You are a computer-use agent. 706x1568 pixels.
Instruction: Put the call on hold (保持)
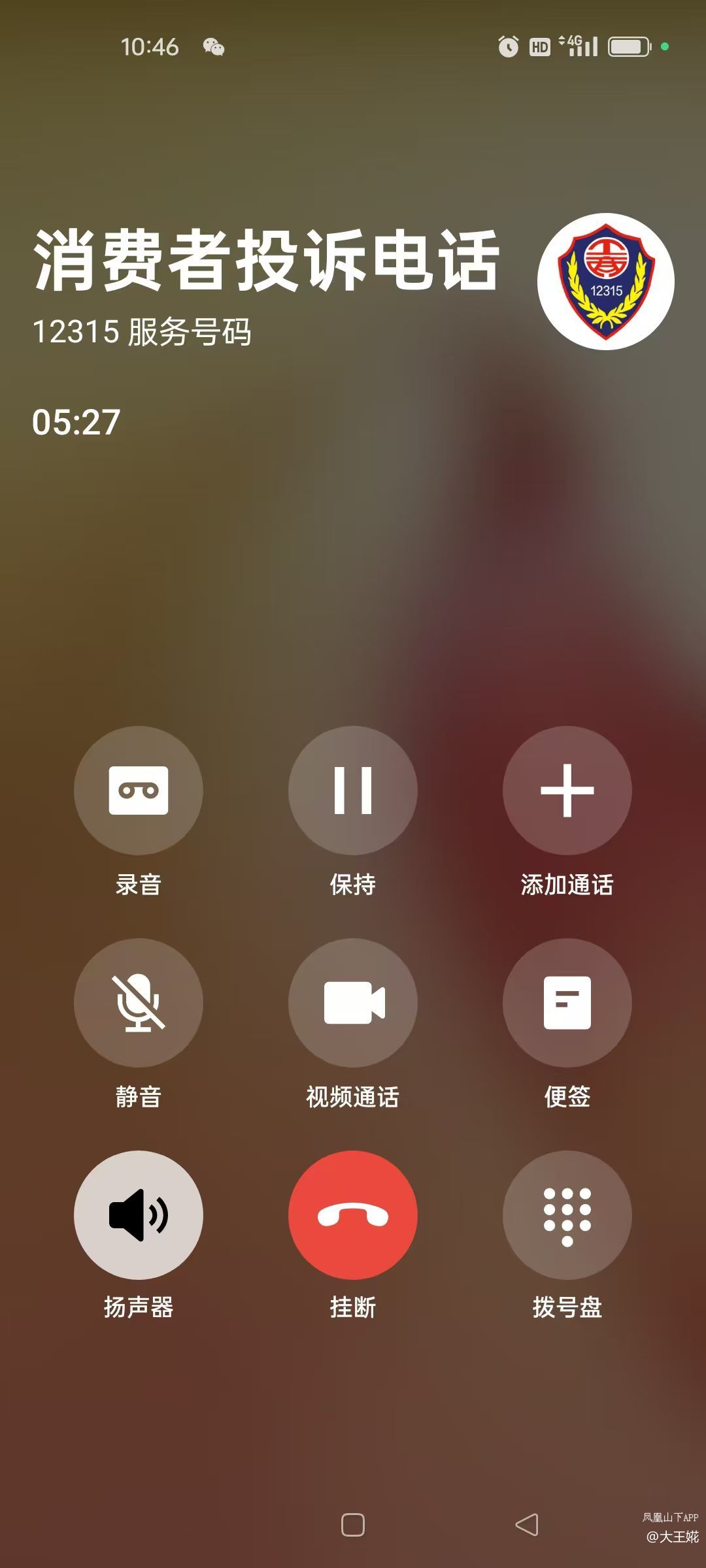352,790
